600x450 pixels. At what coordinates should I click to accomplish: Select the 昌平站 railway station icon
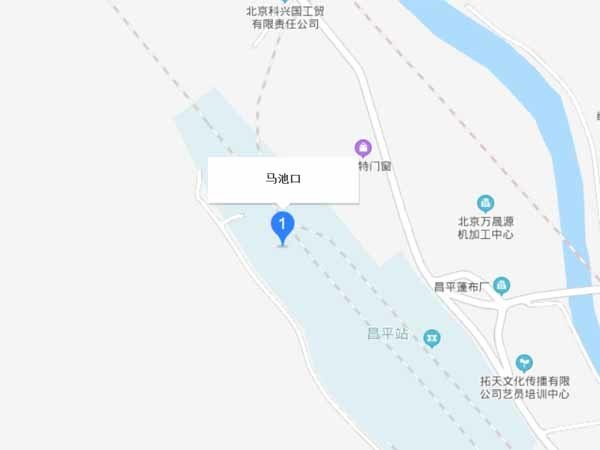pyautogui.click(x=431, y=337)
